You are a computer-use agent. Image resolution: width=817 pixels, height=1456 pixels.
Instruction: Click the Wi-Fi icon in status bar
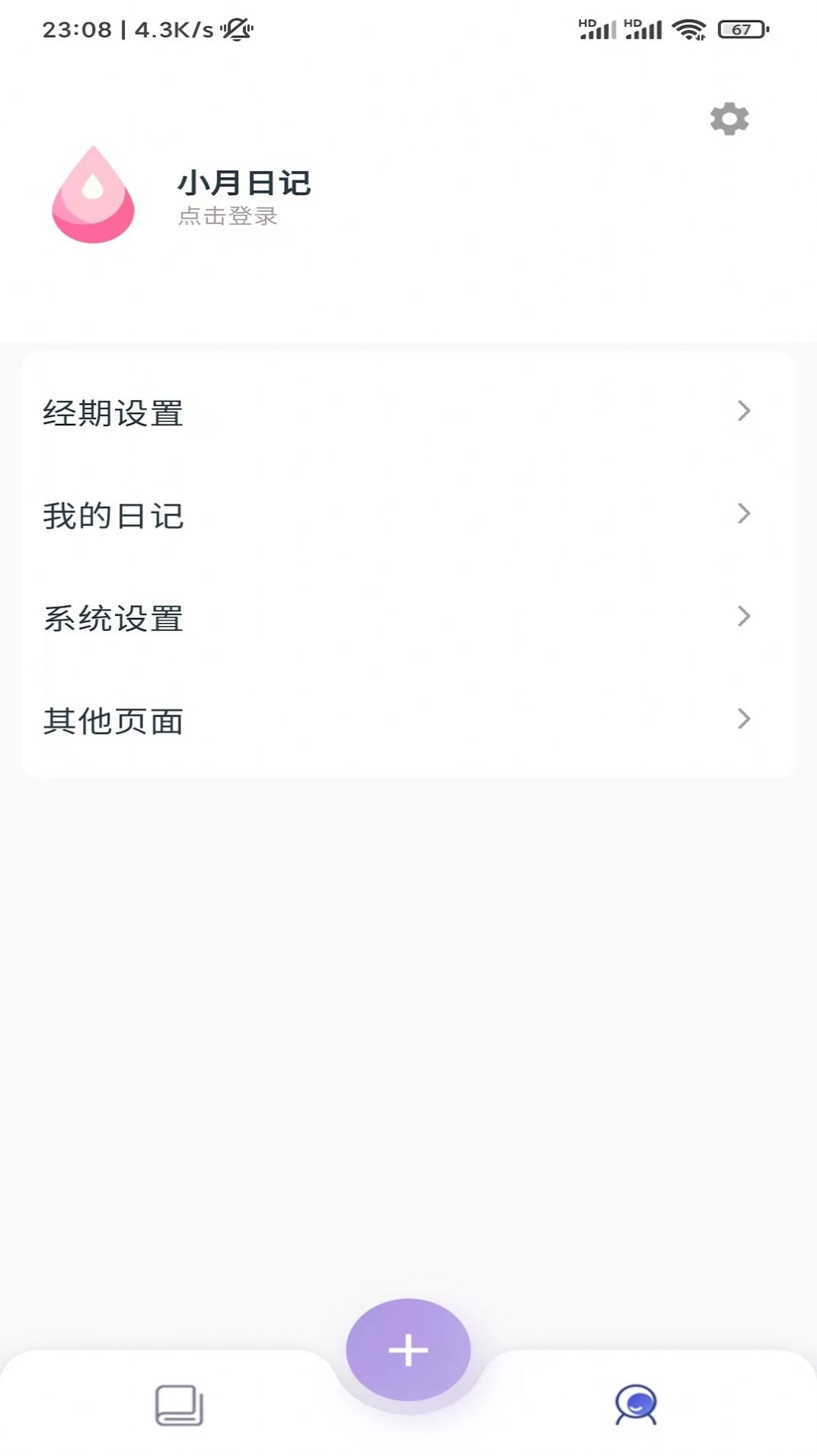[x=688, y=29]
